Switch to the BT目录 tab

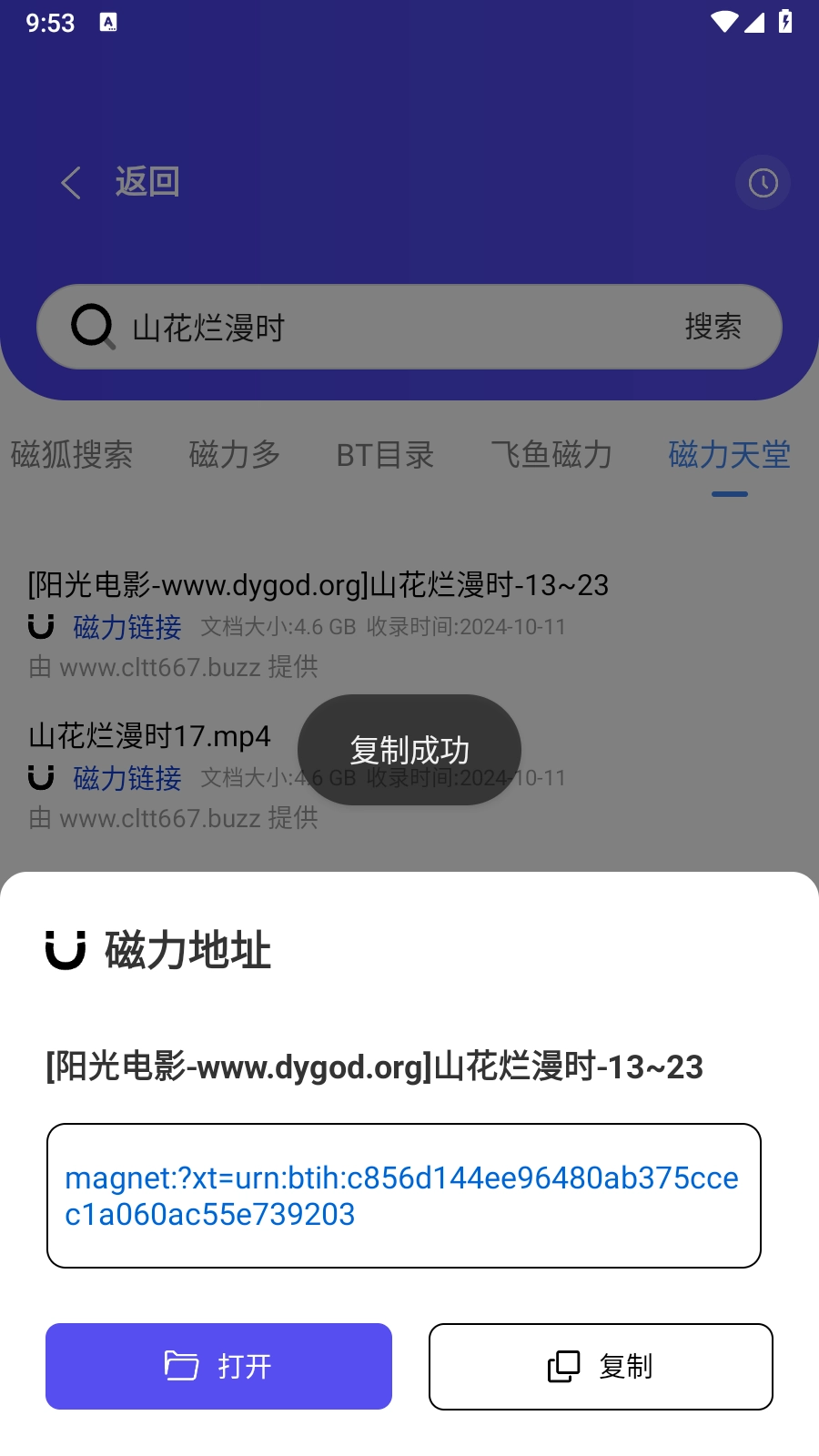point(385,455)
